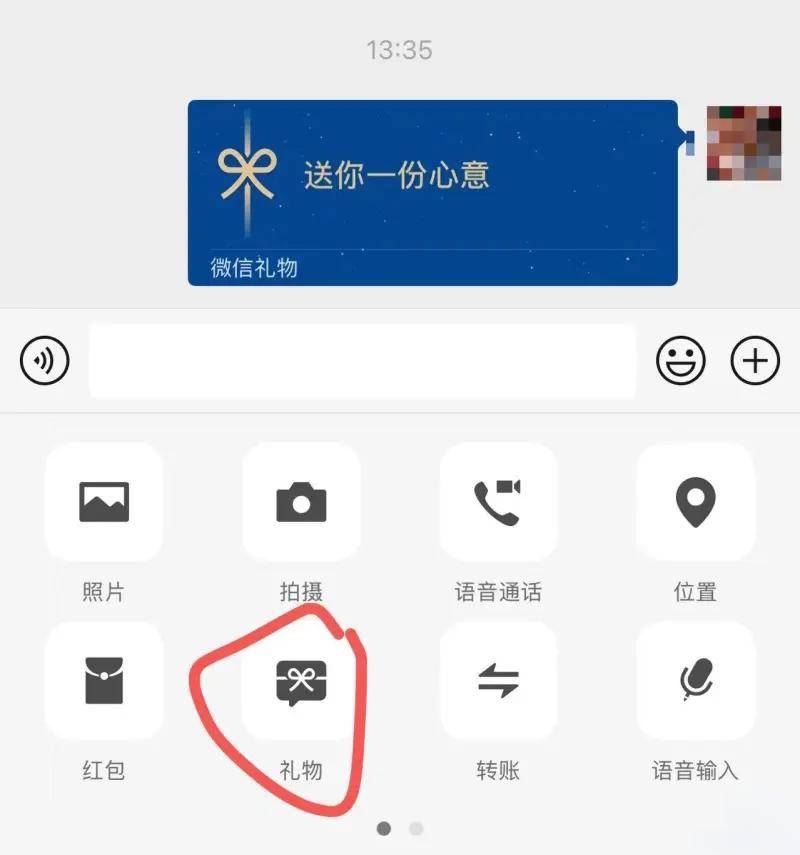
Task: Select 转账 to transfer money
Action: point(498,681)
